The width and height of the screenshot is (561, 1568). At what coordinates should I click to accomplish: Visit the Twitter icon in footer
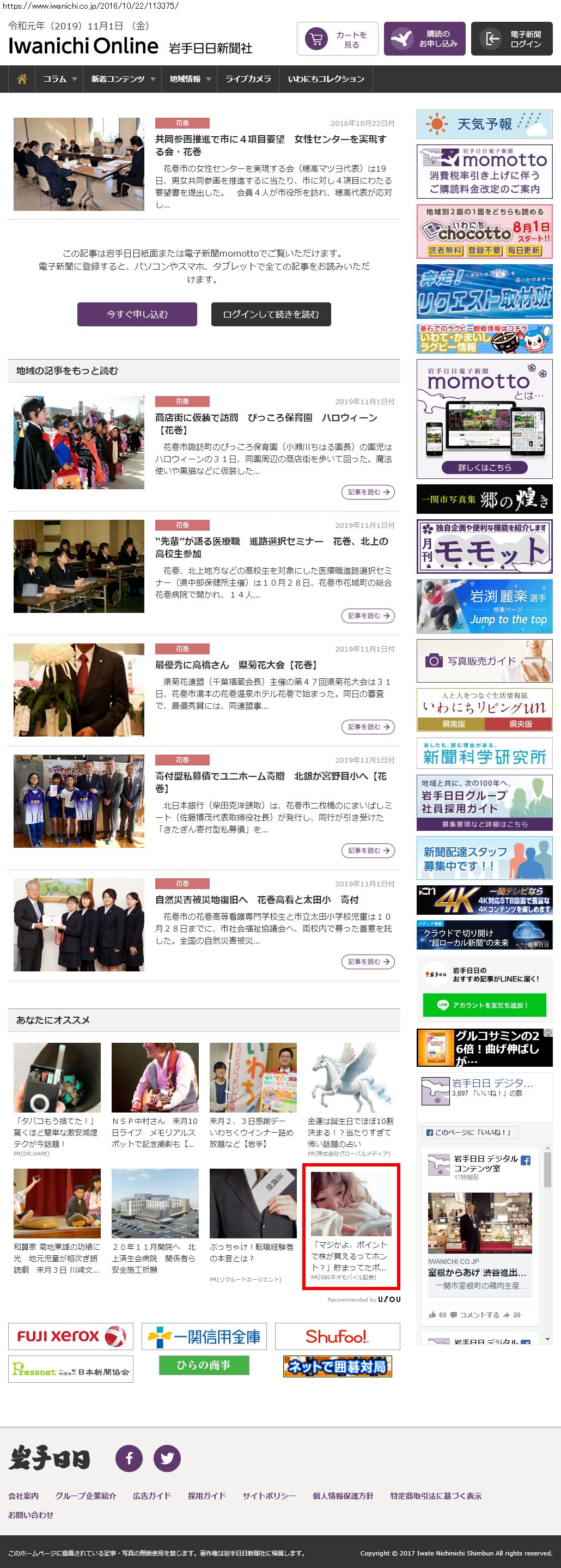pos(167,1458)
